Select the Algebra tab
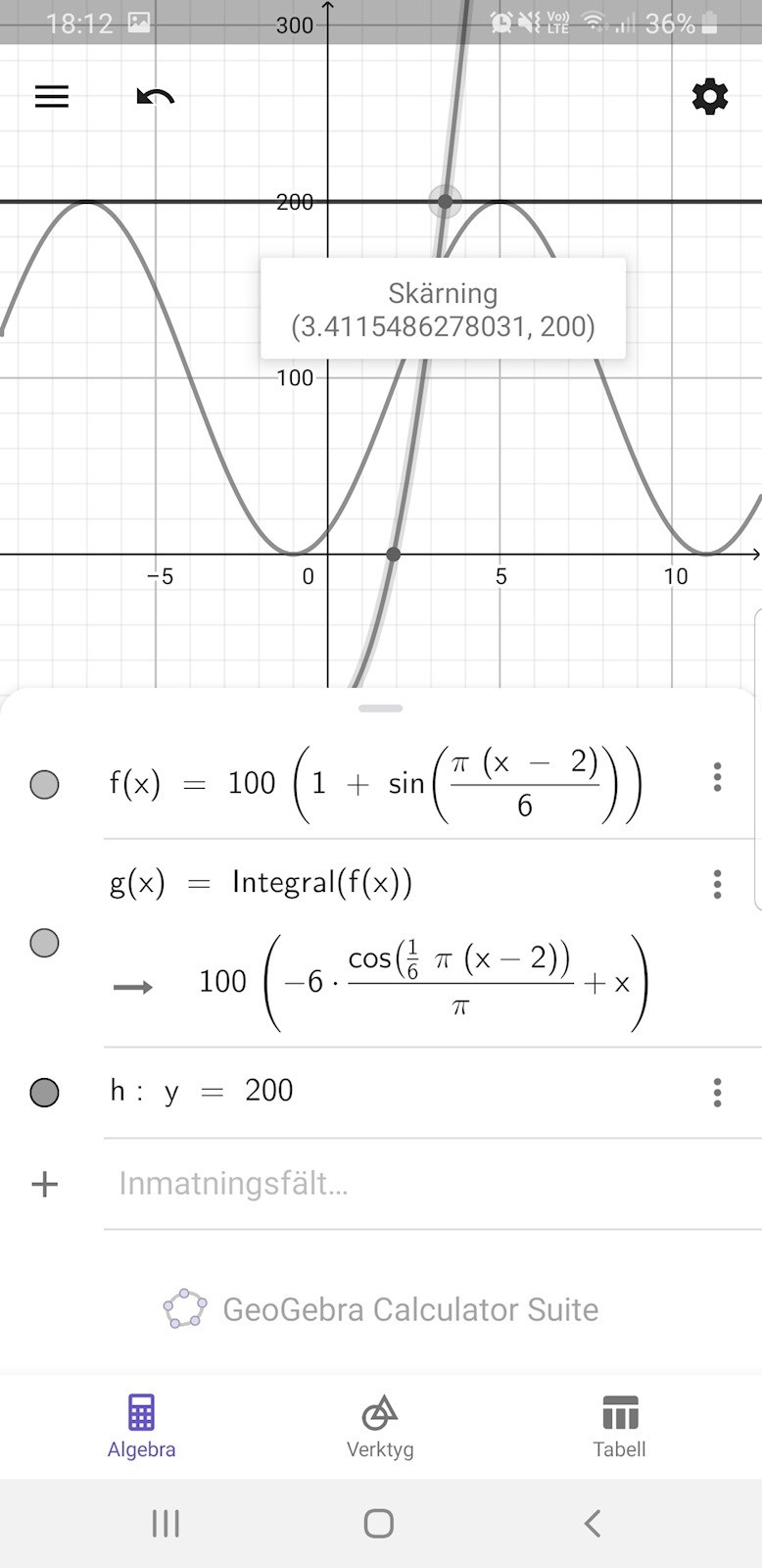Screen dimensions: 762x1568 coord(141,1426)
